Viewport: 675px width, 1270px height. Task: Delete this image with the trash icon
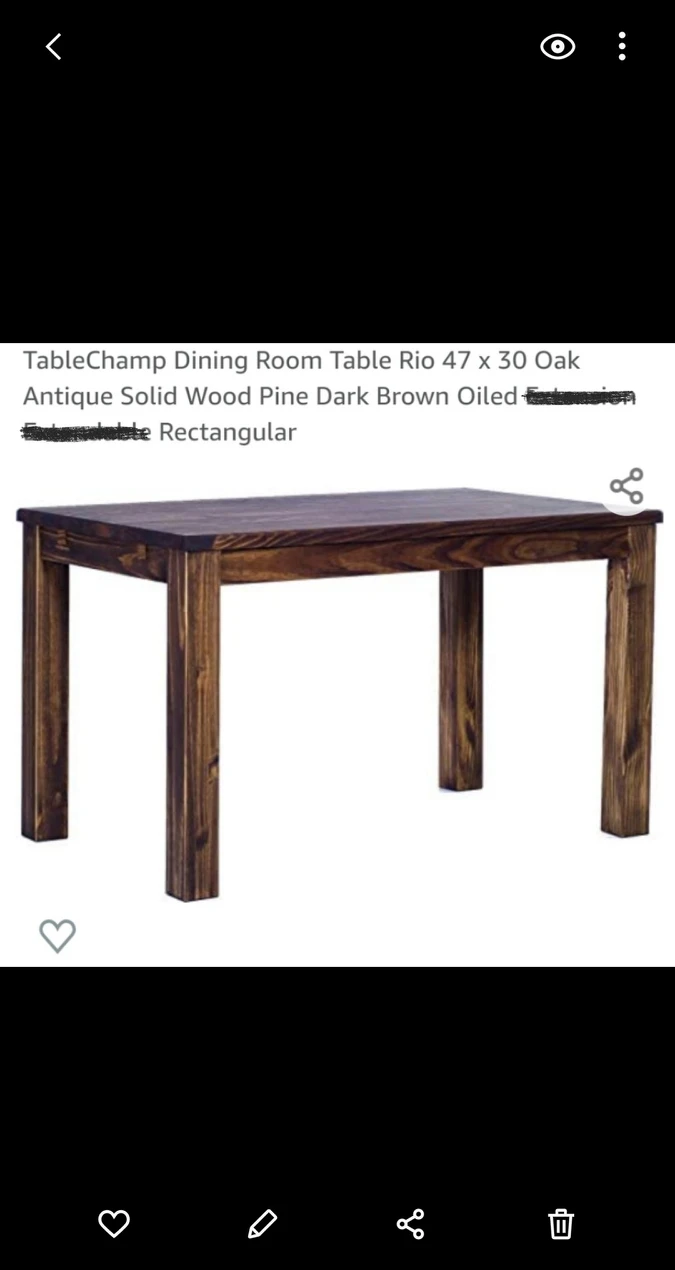click(x=561, y=1223)
